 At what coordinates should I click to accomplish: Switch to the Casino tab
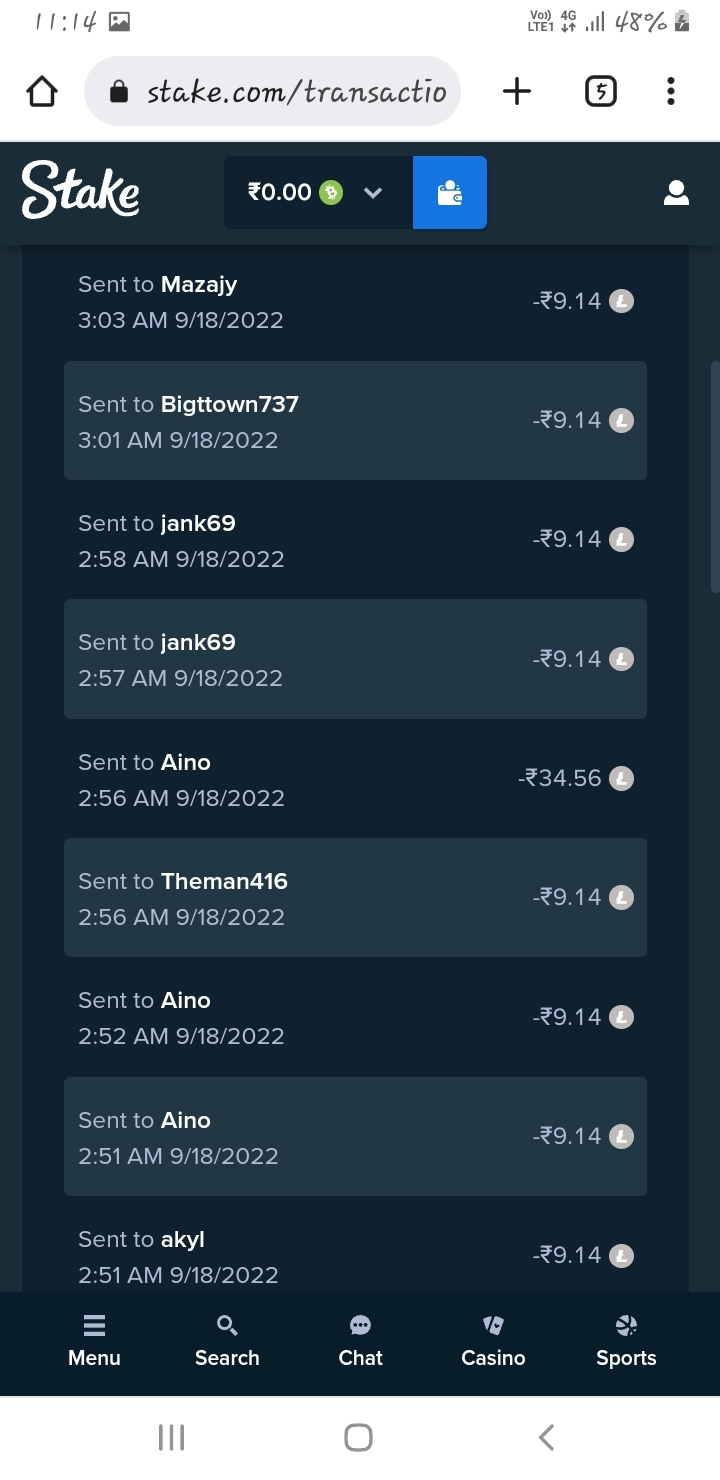(493, 1341)
